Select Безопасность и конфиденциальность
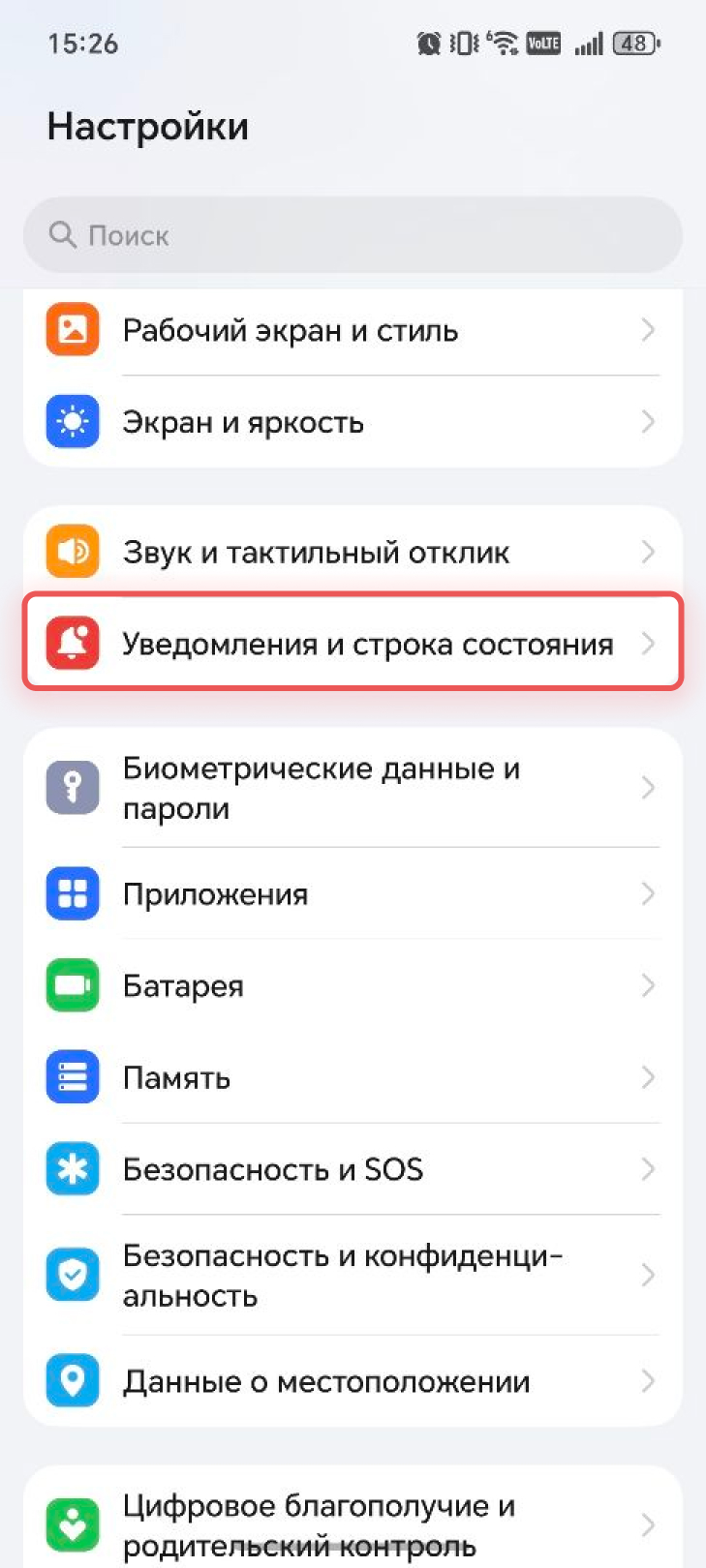 (x=353, y=1275)
